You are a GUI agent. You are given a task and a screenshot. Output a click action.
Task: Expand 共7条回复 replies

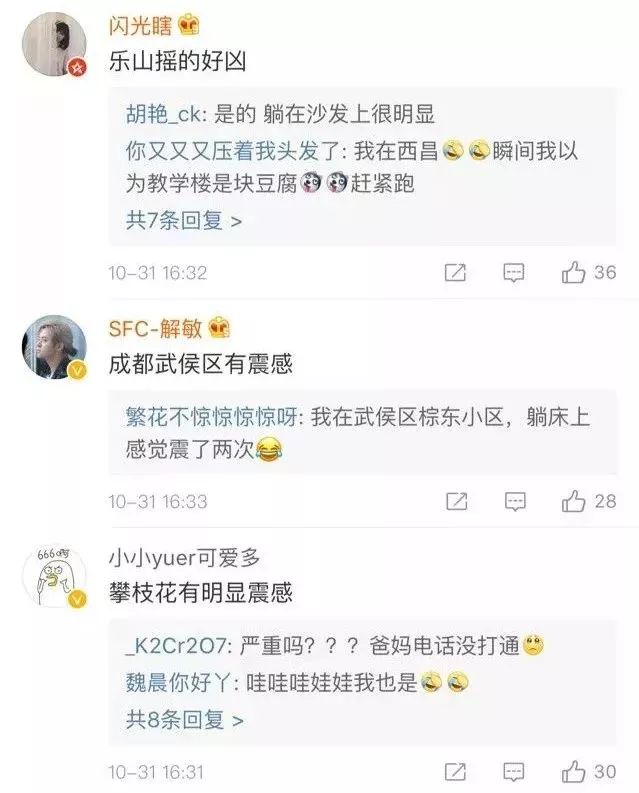coord(183,220)
